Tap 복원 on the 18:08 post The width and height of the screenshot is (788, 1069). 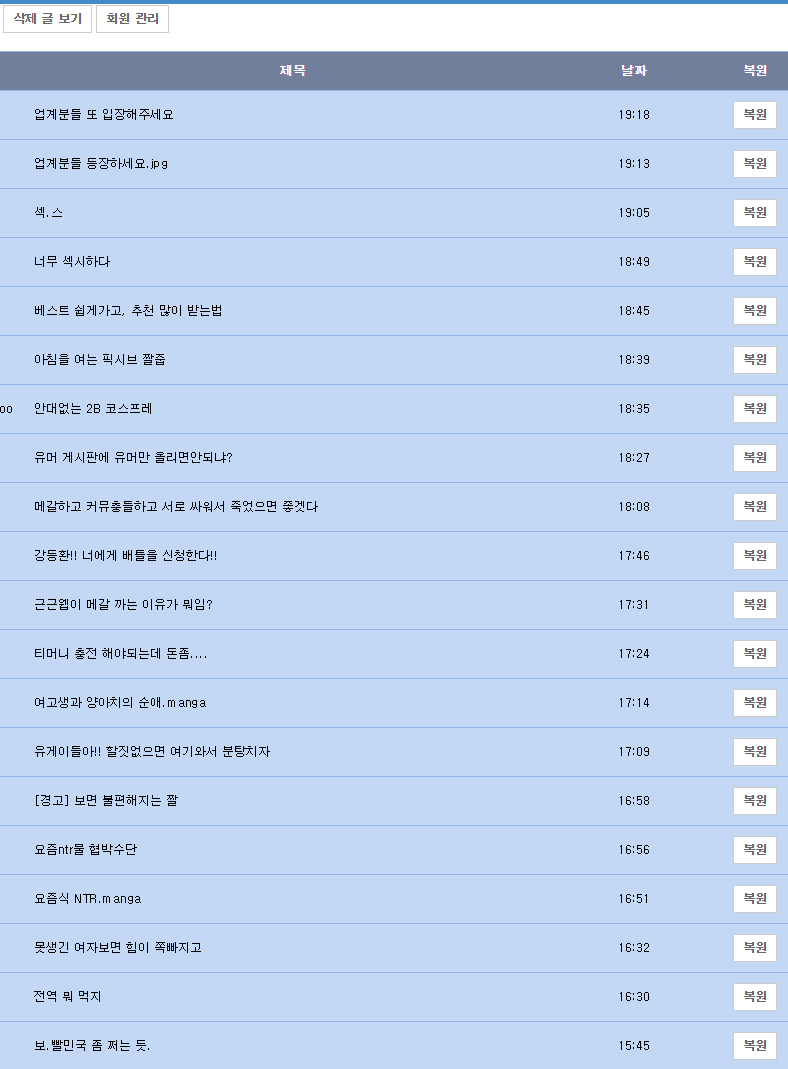click(x=754, y=507)
